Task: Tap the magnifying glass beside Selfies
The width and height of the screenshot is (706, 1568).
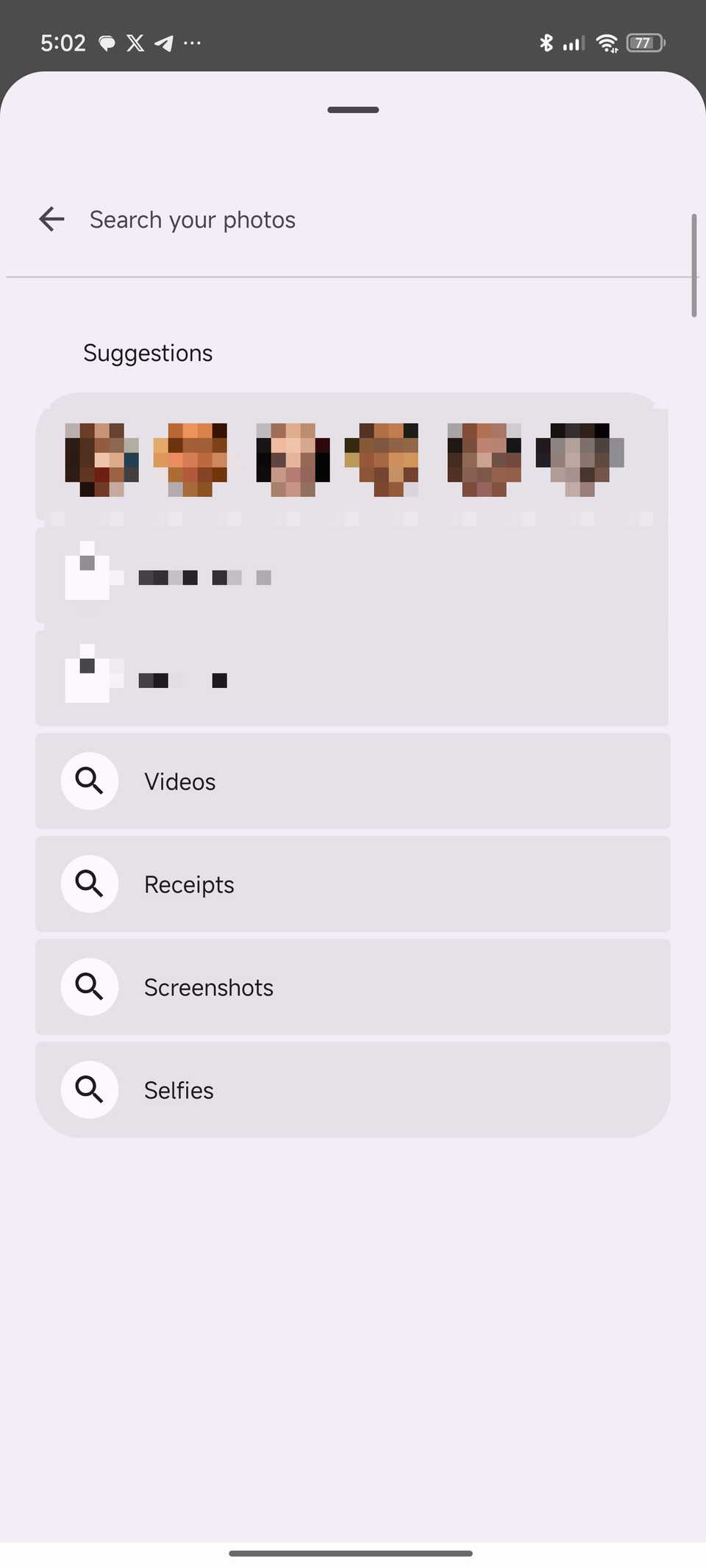Action: 89,1089
